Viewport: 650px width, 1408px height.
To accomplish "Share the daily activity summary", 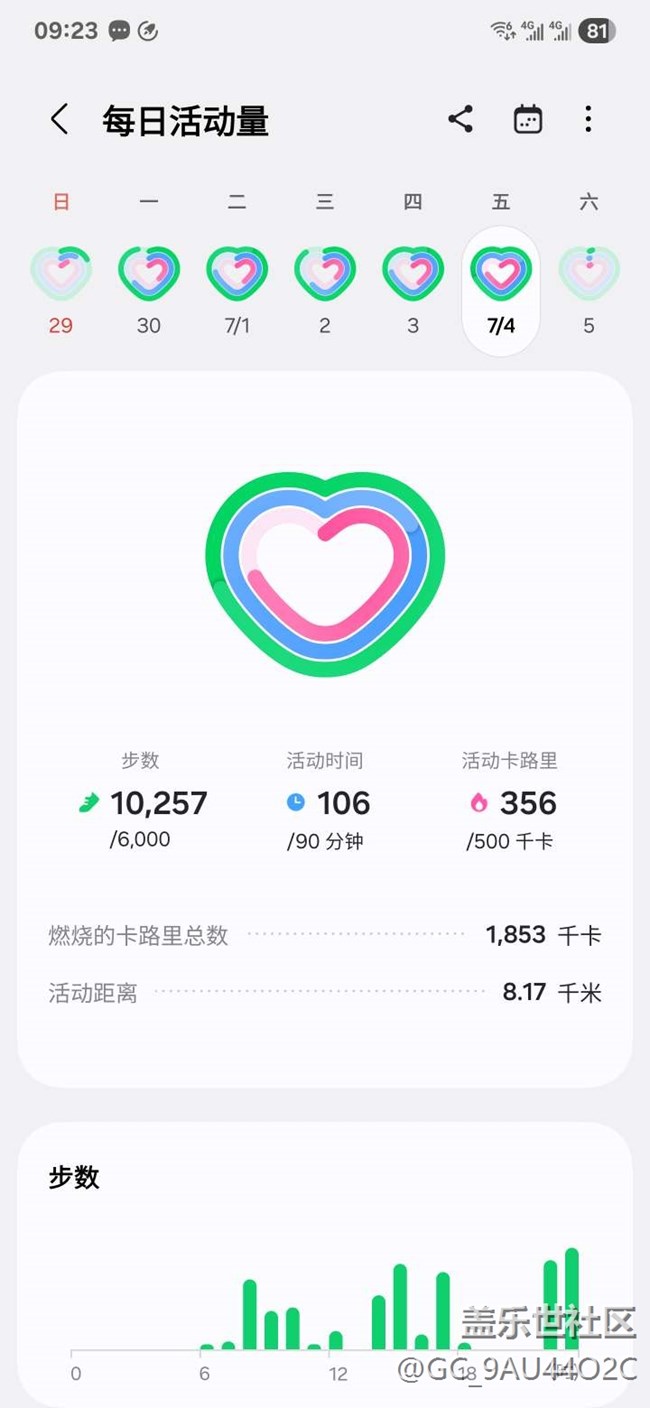I will click(460, 119).
